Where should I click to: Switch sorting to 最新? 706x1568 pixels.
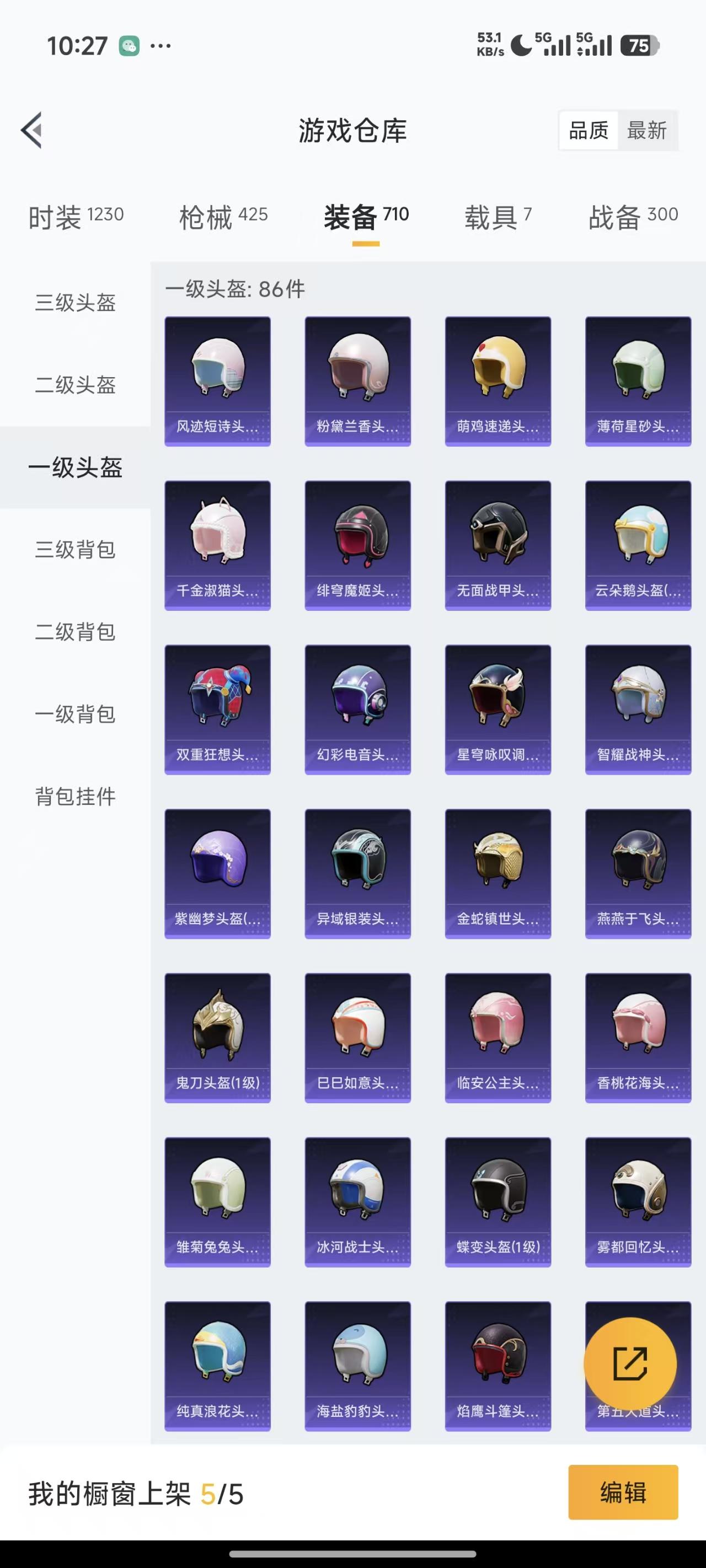click(x=648, y=131)
